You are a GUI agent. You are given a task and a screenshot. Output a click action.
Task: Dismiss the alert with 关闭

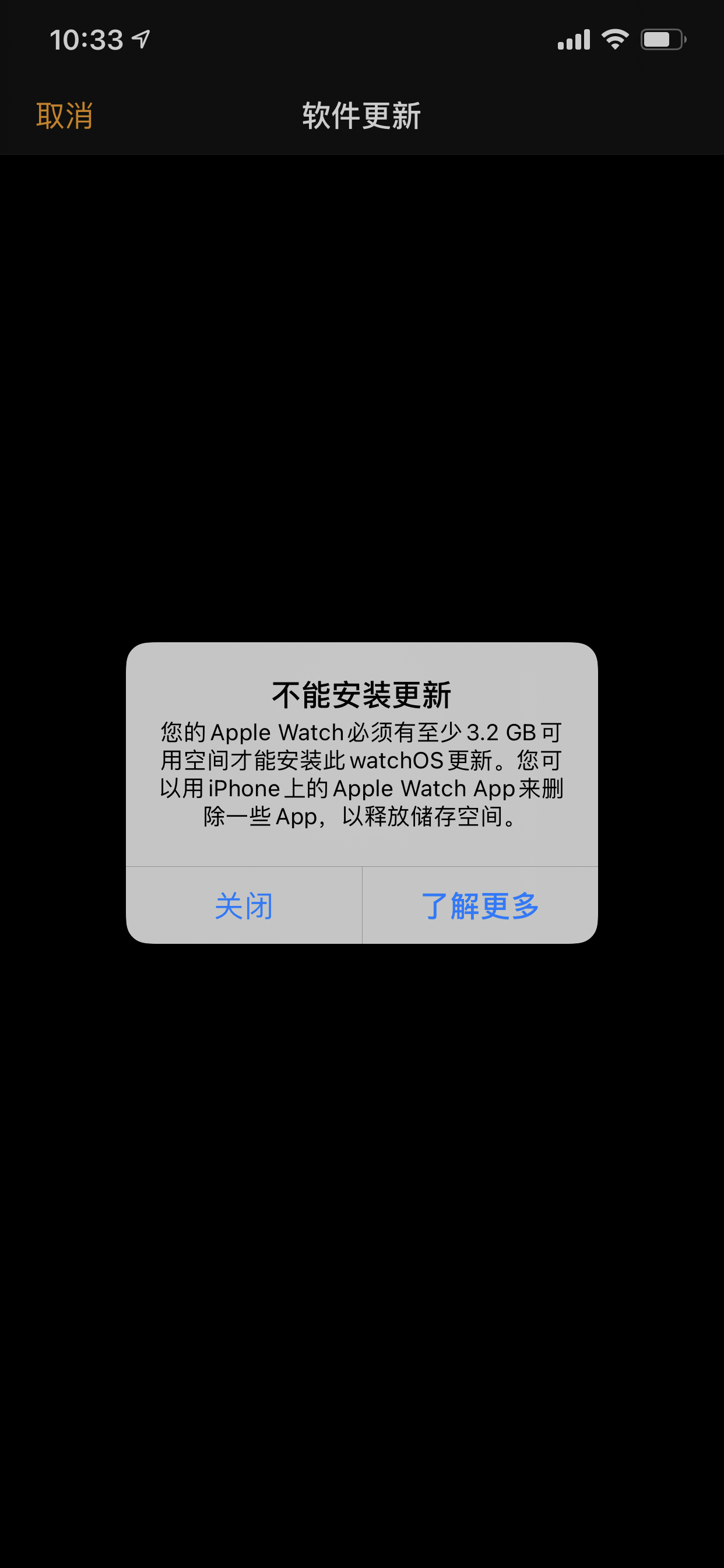243,905
